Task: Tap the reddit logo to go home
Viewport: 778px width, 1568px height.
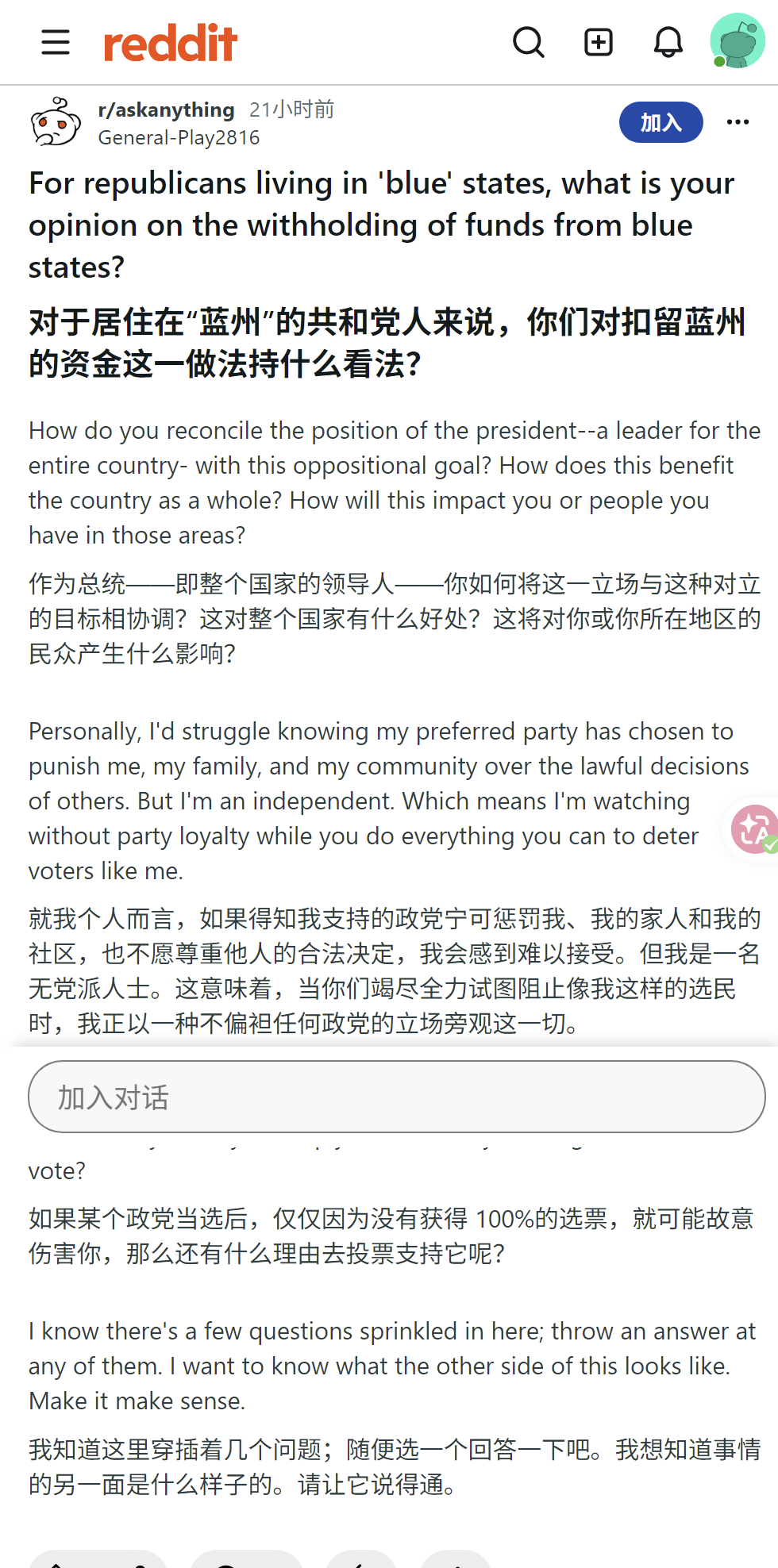Action: [171, 43]
